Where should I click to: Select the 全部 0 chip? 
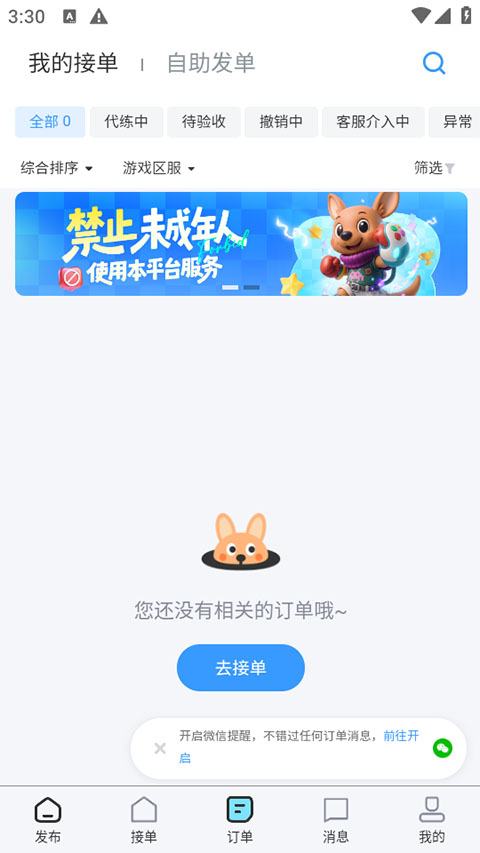click(x=50, y=122)
